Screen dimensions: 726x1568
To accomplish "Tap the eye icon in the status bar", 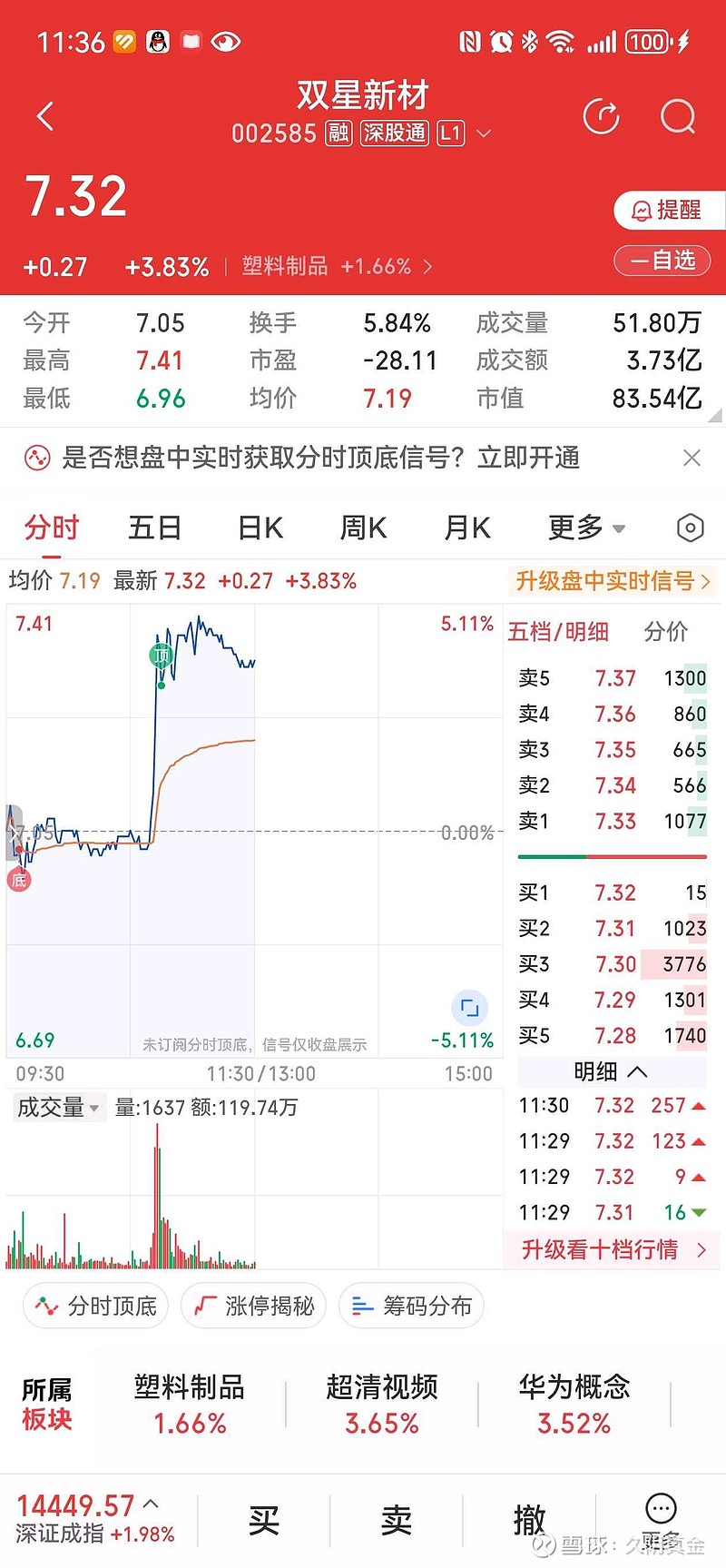I will click(x=224, y=41).
